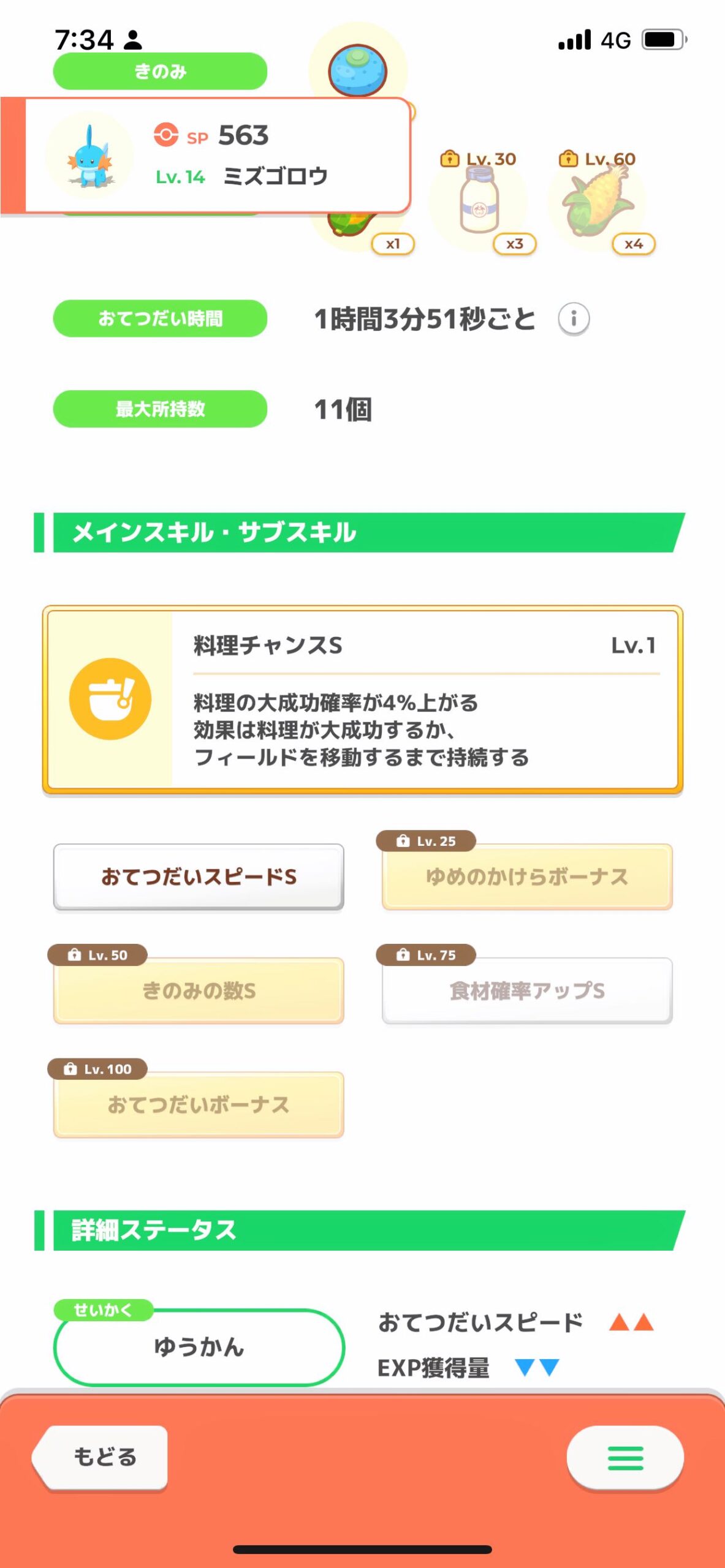The image size is (725, 1568).
Task: Open the 料理チャンスS main skill card
Action: 362,699
